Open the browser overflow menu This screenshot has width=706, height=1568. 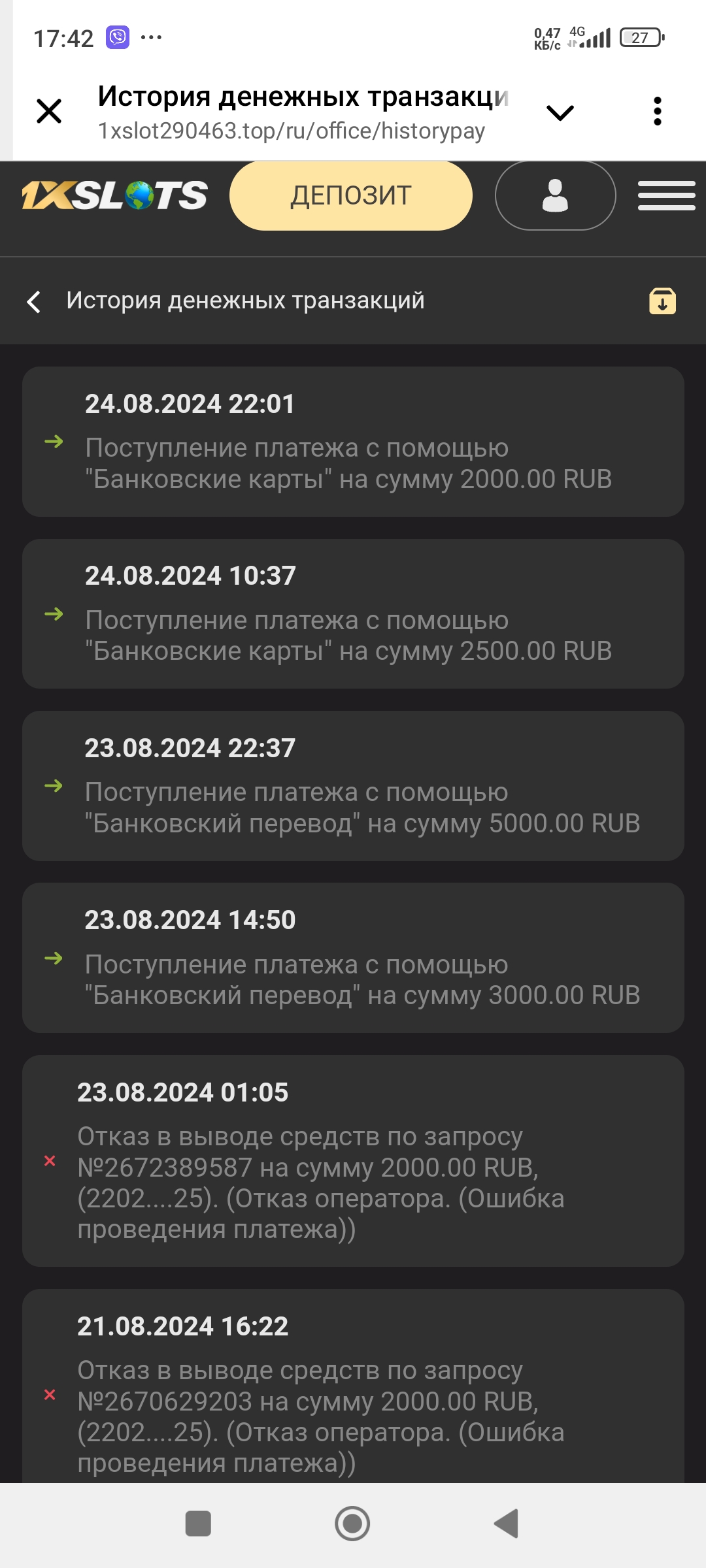(x=658, y=111)
